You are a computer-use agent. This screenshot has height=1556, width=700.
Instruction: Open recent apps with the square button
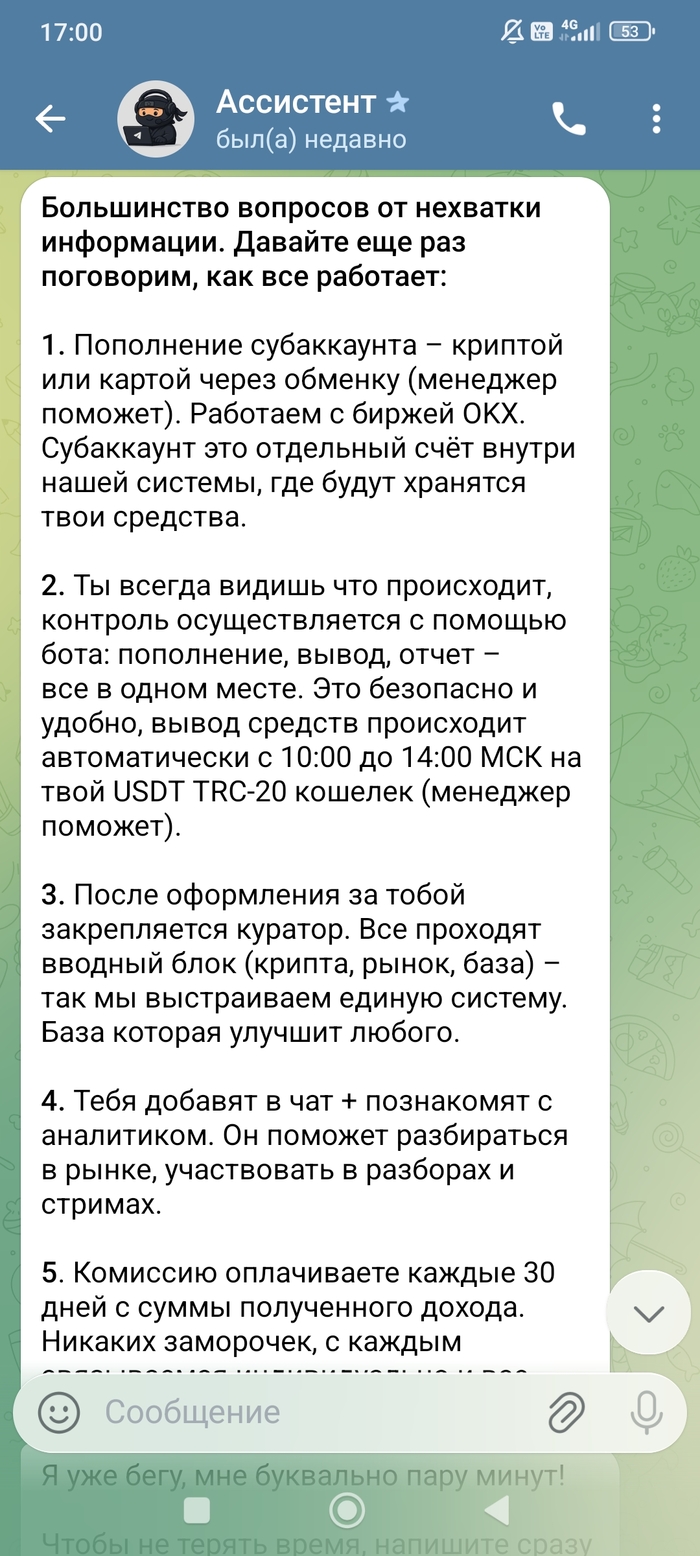click(x=198, y=1510)
